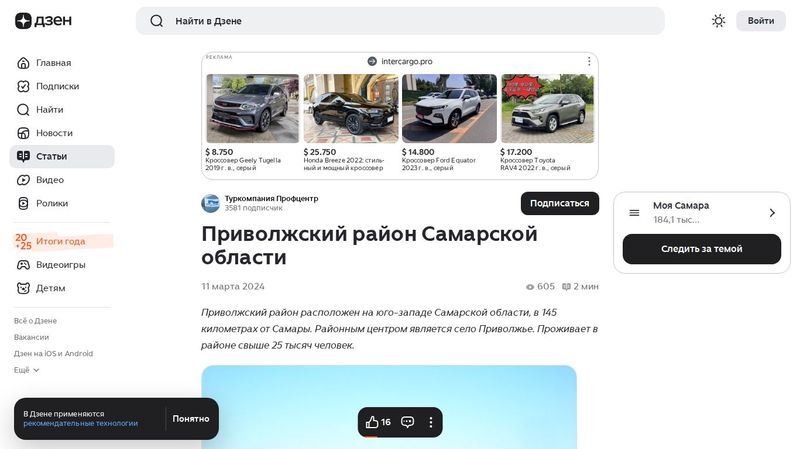The image size is (800, 449).
Task: Expand the Ещё menu in the sidebar
Action: tap(27, 370)
